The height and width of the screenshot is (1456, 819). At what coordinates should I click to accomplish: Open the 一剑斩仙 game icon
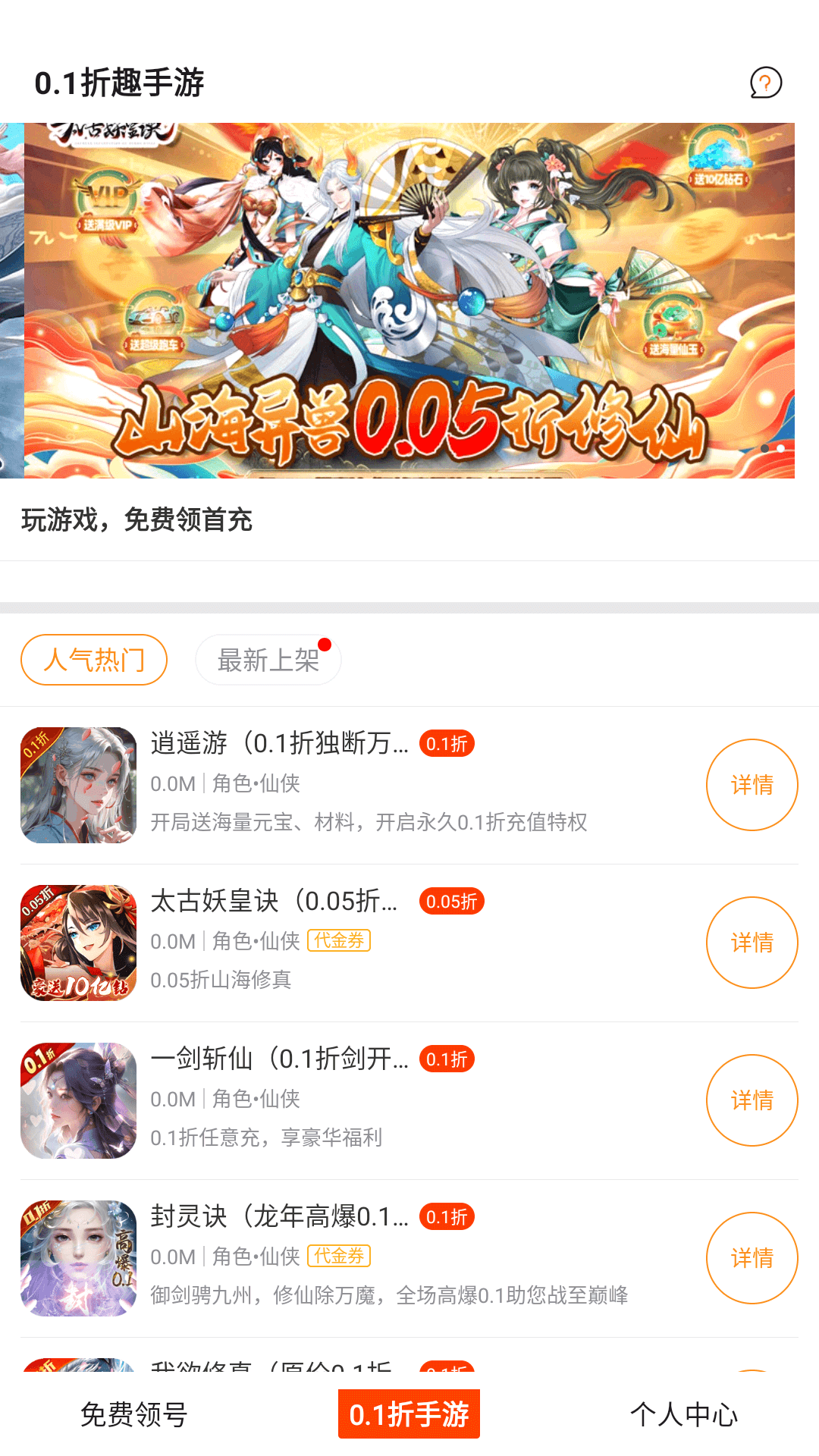click(78, 1100)
